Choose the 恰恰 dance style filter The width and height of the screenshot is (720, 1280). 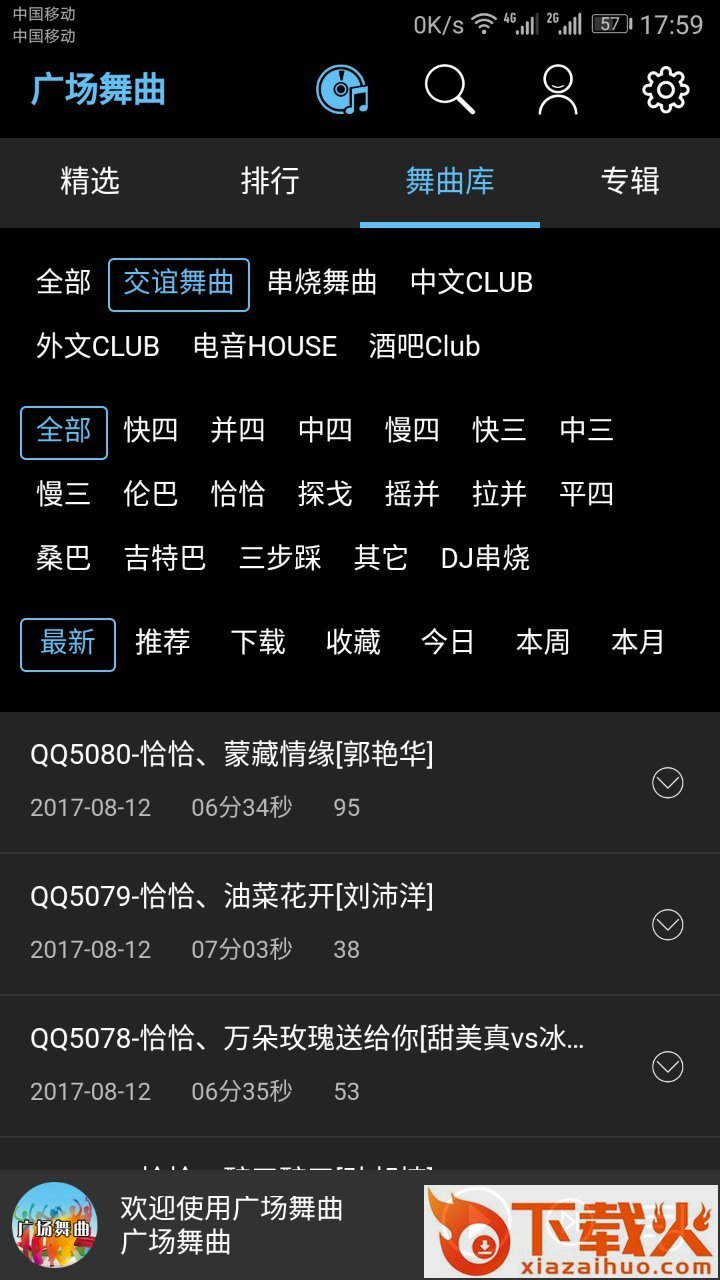(x=238, y=495)
